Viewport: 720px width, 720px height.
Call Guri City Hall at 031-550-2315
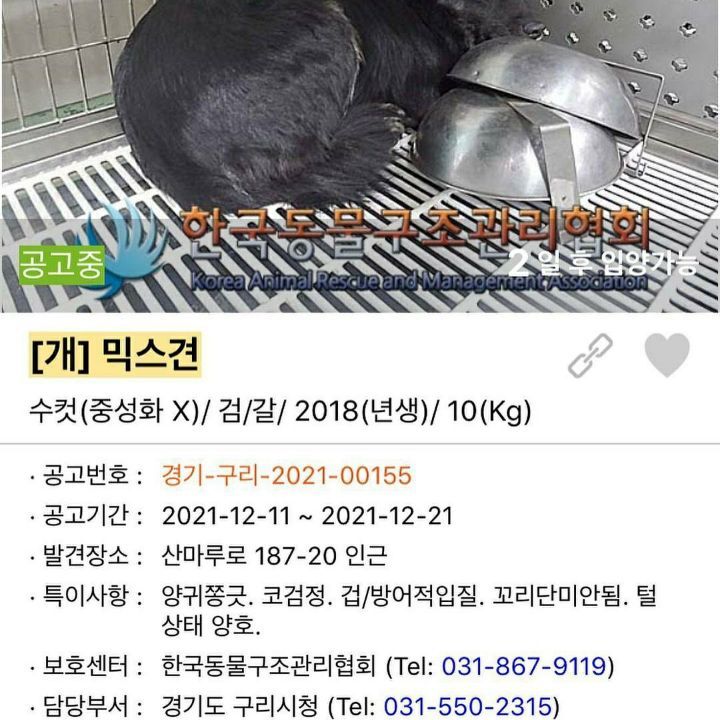467,706
